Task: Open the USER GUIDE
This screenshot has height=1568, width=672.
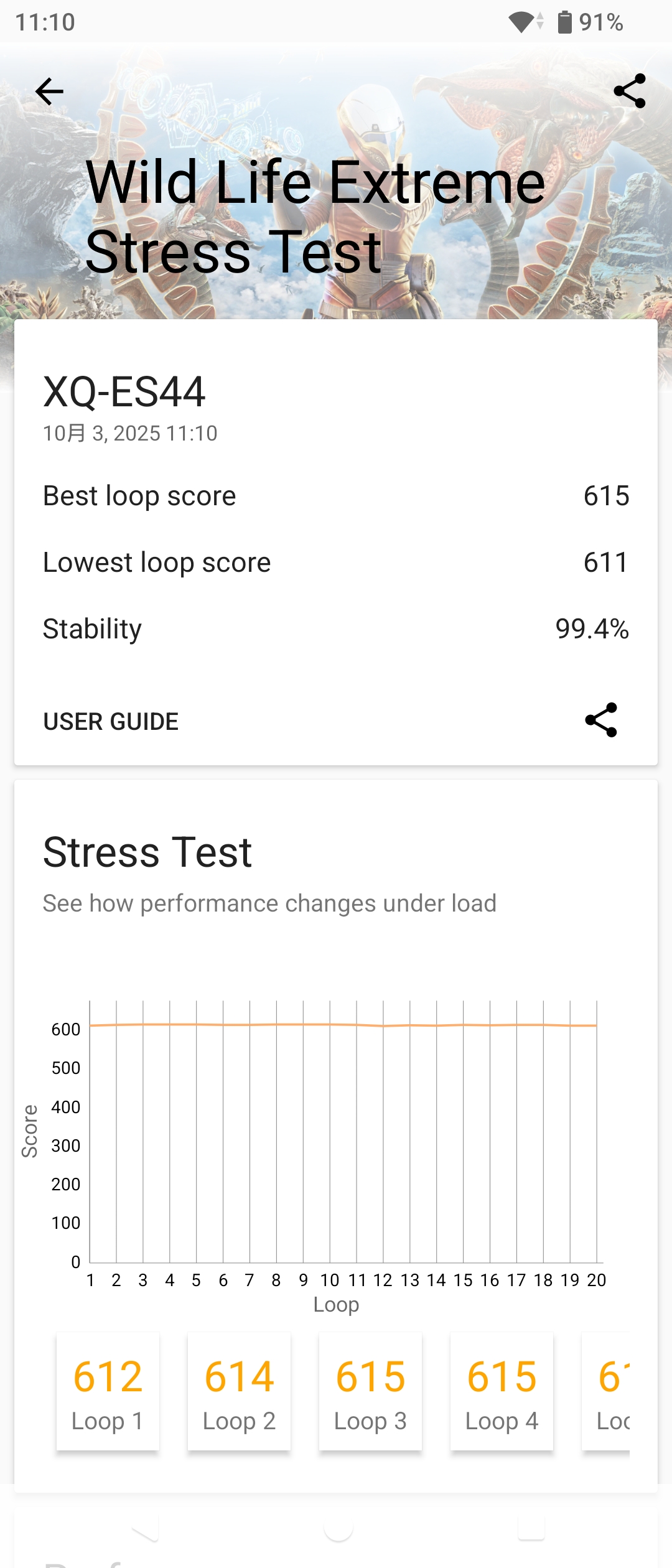Action: coord(111,721)
